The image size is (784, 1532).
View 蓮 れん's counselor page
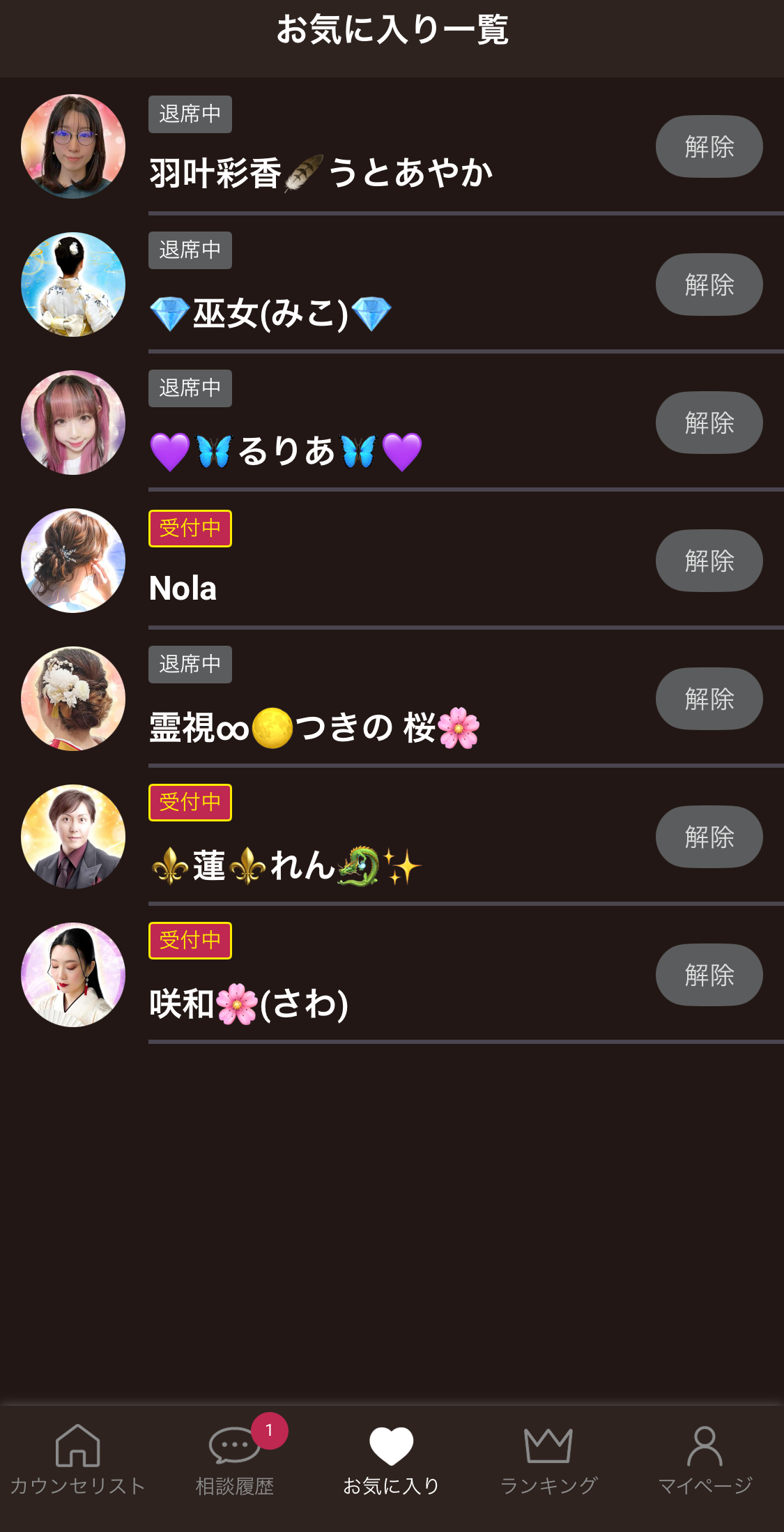(x=286, y=866)
